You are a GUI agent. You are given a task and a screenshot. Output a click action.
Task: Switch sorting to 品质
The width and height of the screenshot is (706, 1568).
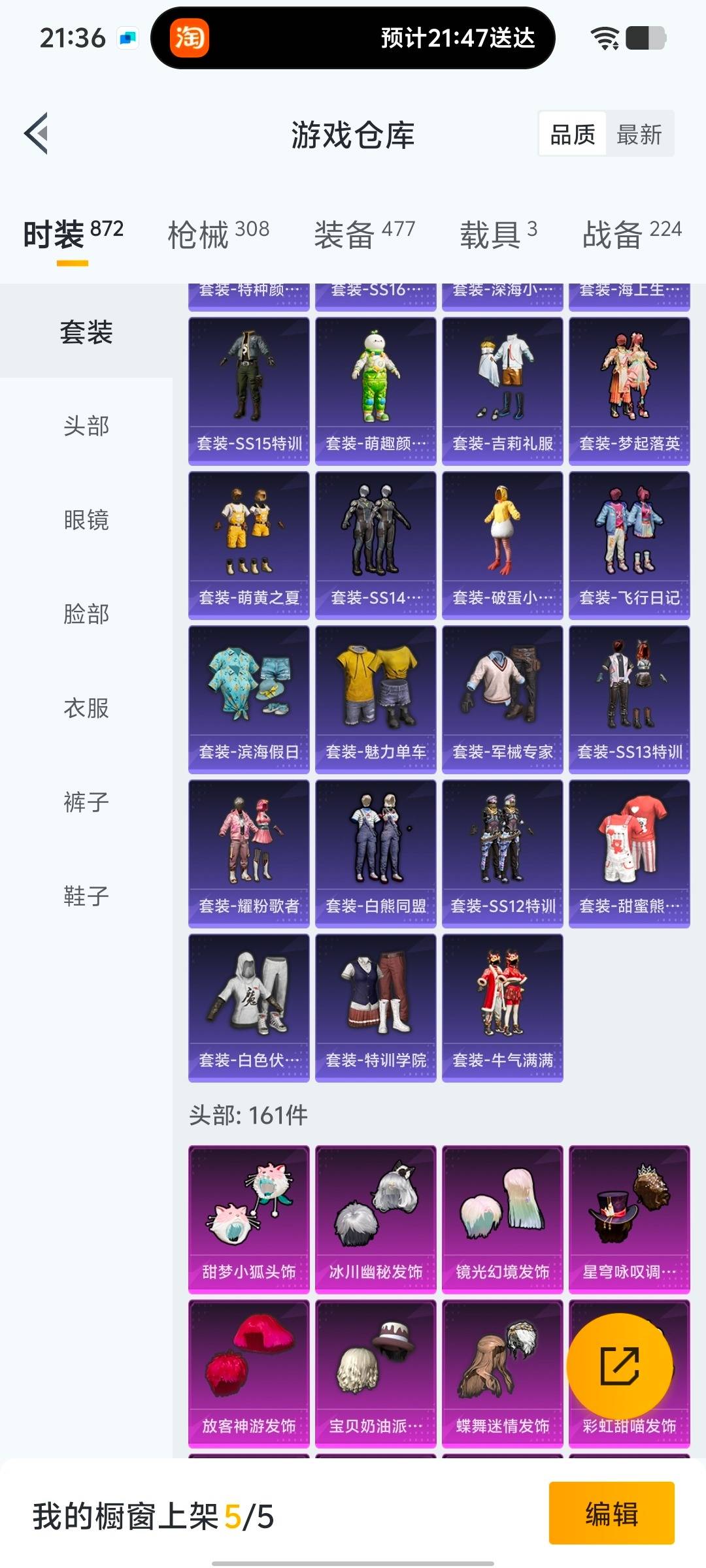[x=571, y=134]
